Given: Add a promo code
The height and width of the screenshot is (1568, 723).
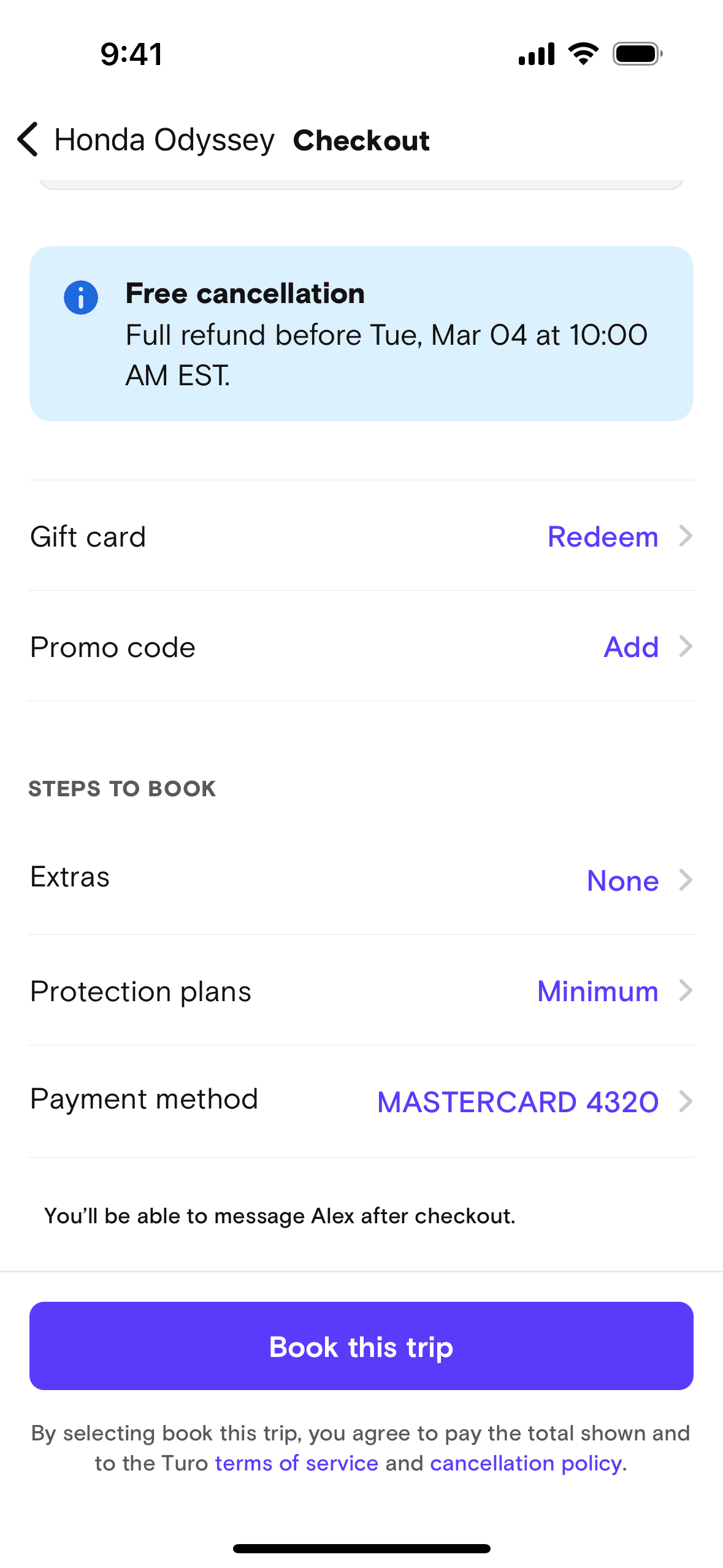Looking at the screenshot, I should [631, 647].
